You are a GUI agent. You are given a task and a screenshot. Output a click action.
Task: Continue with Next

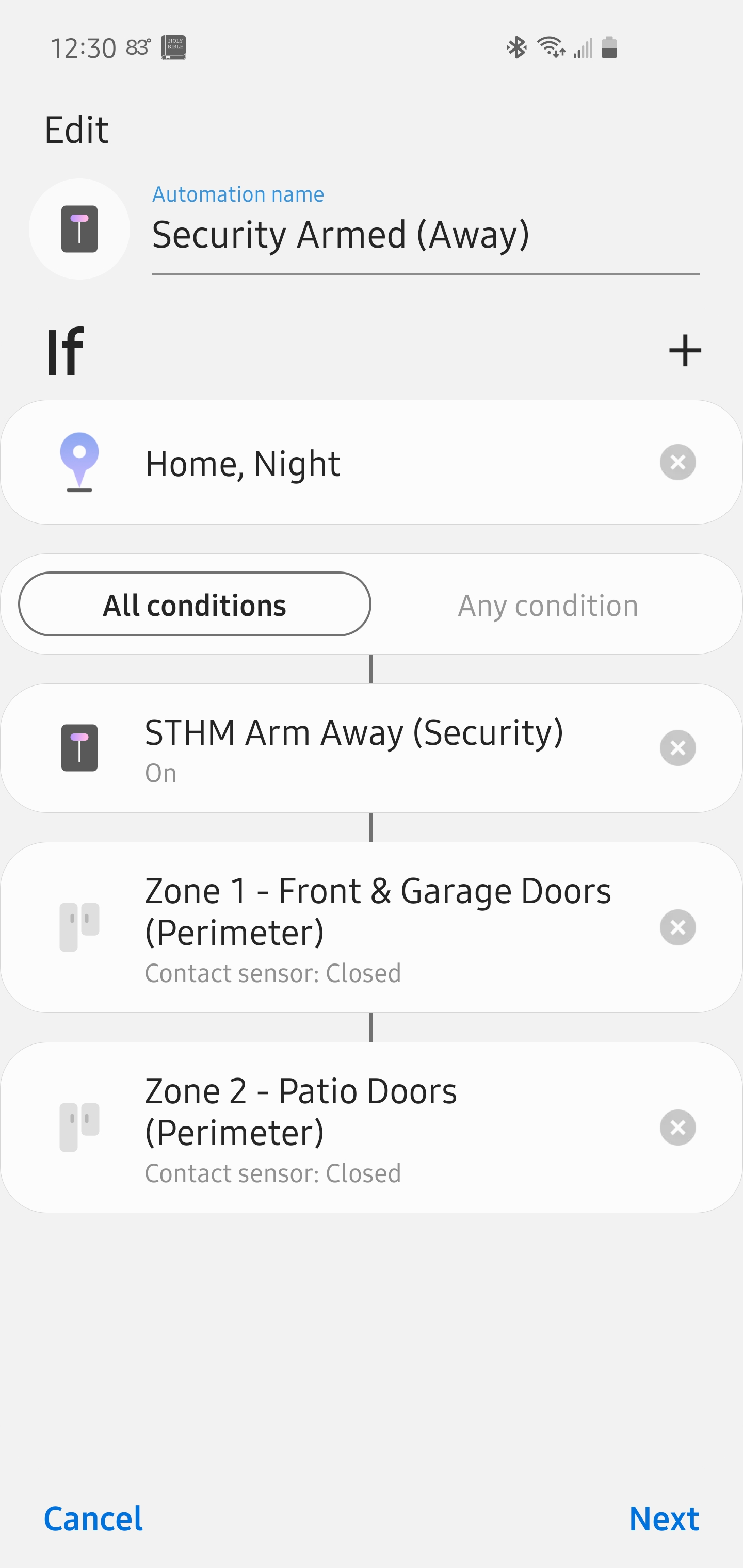click(x=664, y=1518)
